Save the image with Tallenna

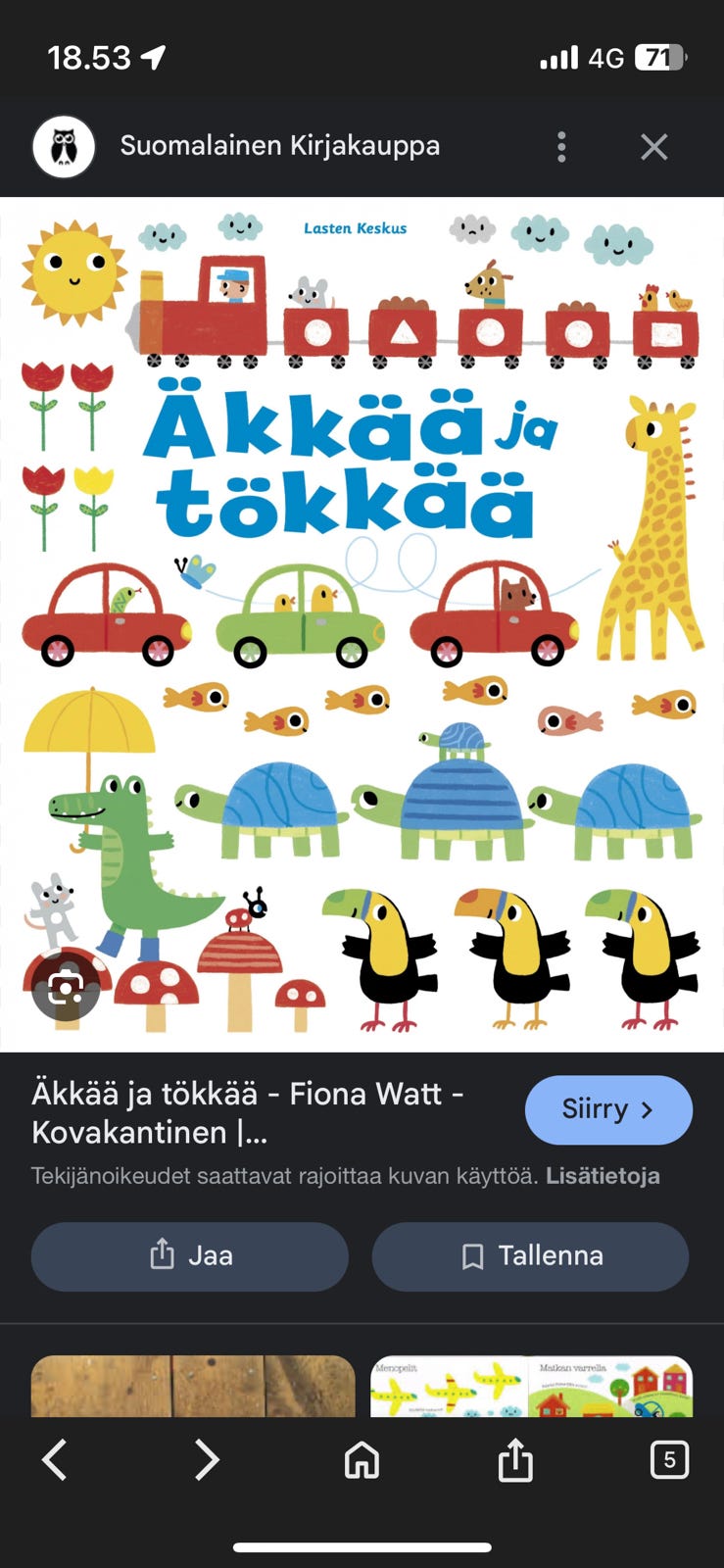click(530, 1255)
